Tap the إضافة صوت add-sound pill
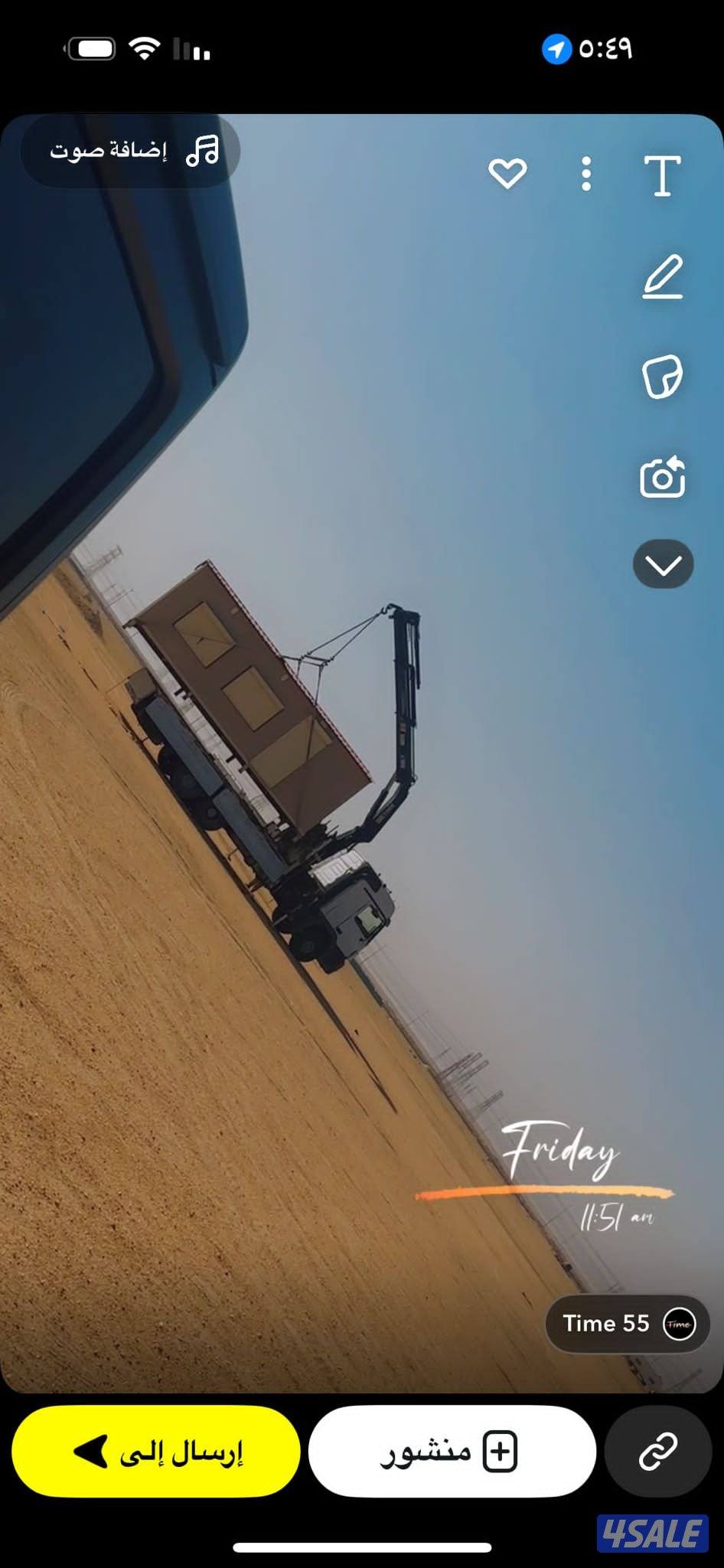 pyautogui.click(x=126, y=150)
